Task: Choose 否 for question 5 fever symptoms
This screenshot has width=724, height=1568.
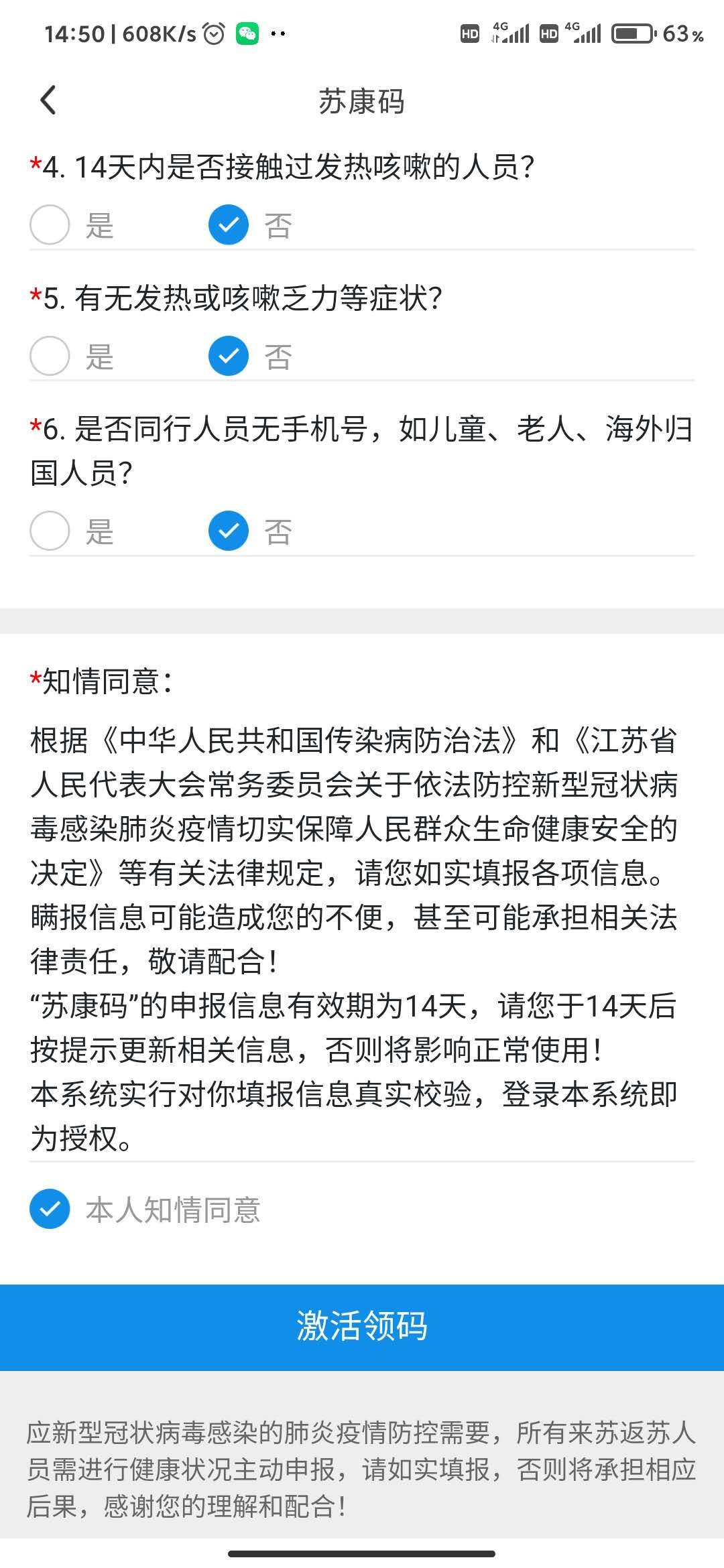Action: (x=229, y=356)
